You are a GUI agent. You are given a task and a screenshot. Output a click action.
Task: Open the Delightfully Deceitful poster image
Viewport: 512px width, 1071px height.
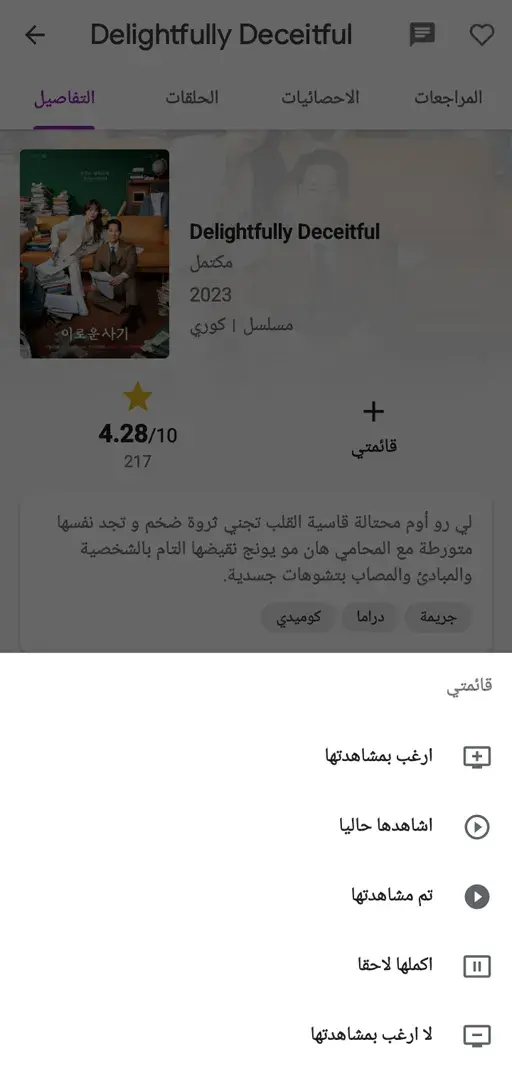coord(94,254)
